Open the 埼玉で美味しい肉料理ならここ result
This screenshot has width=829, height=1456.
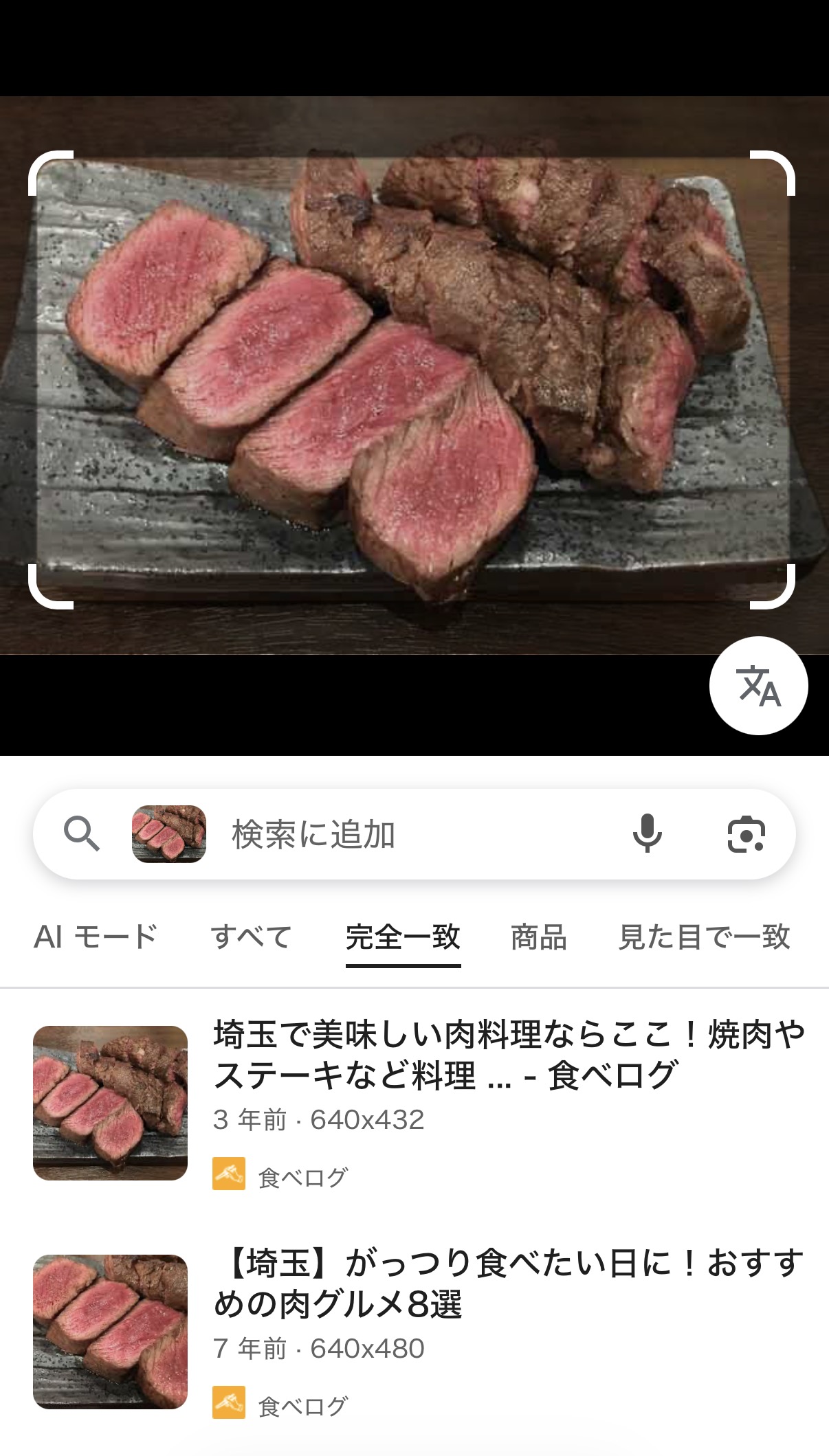tap(509, 1055)
